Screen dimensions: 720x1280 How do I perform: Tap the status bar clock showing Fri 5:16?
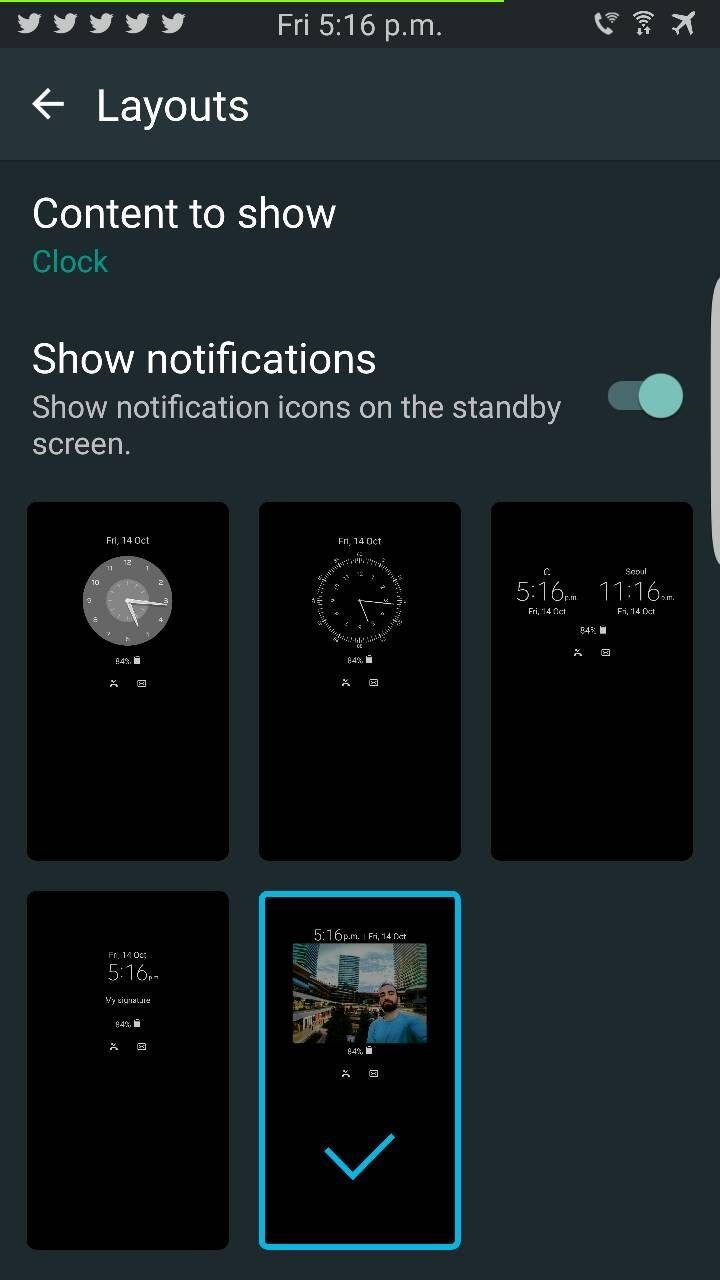pos(358,25)
